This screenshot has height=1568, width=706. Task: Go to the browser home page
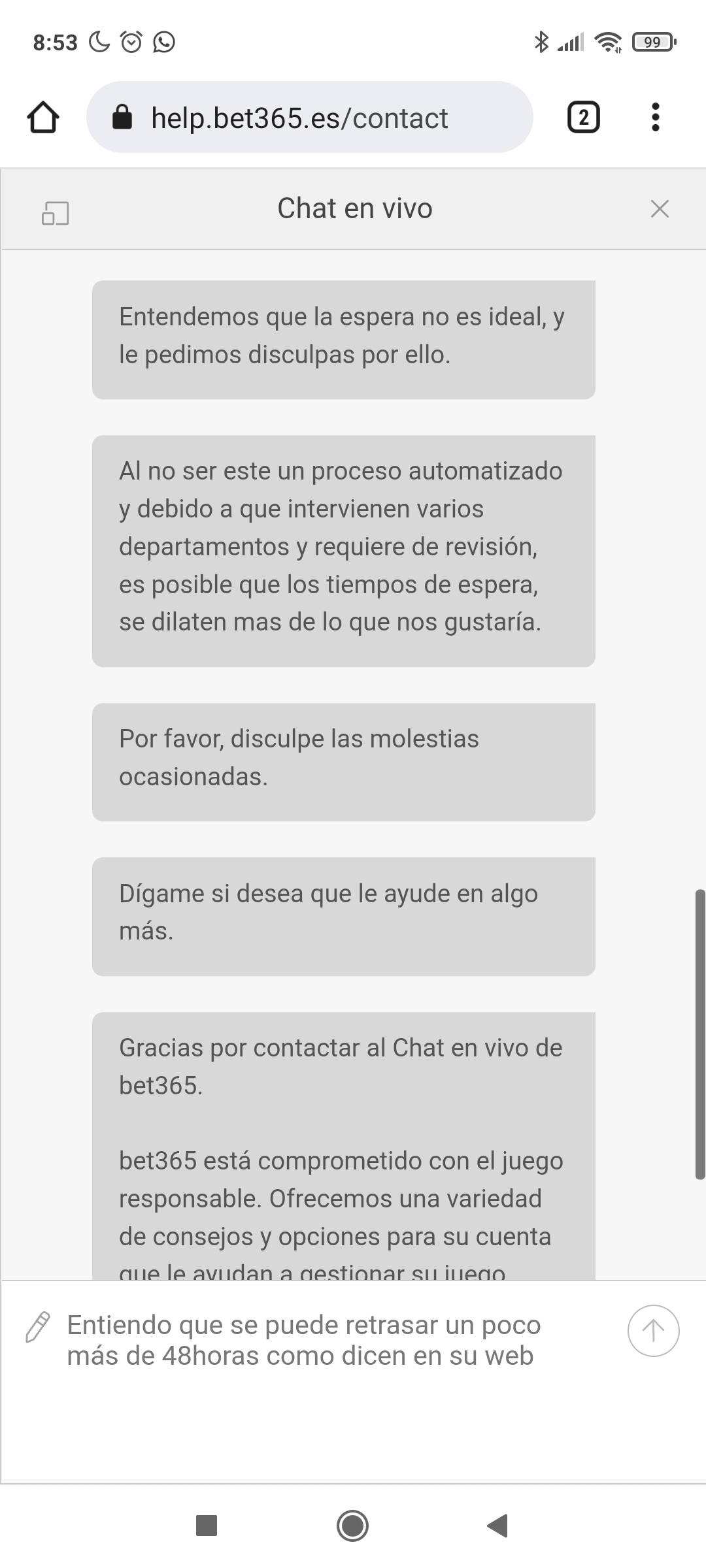(43, 118)
